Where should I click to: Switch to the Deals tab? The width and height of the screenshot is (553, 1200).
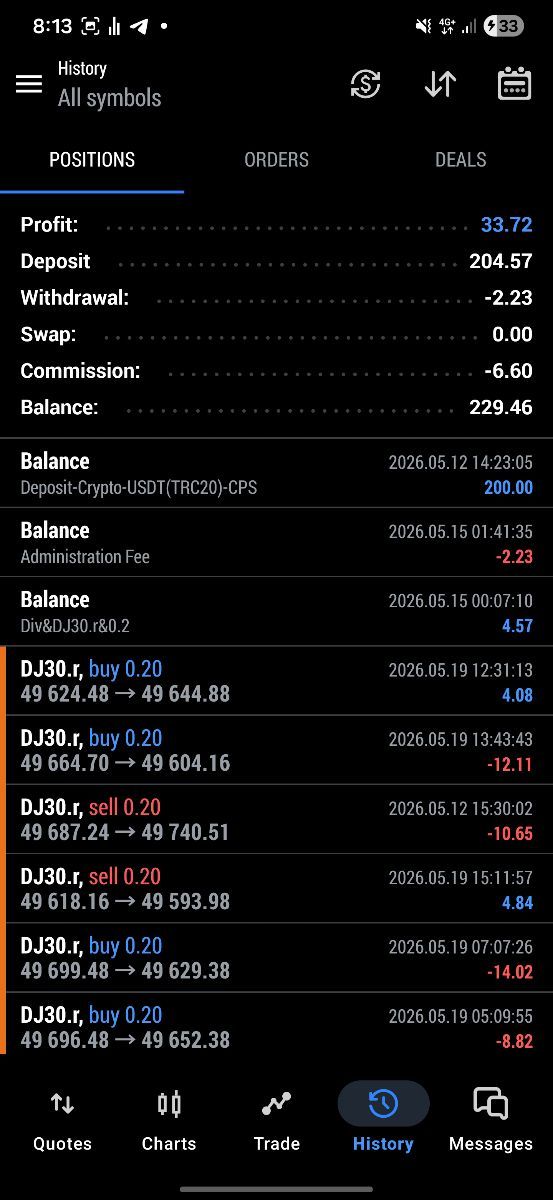tap(461, 160)
